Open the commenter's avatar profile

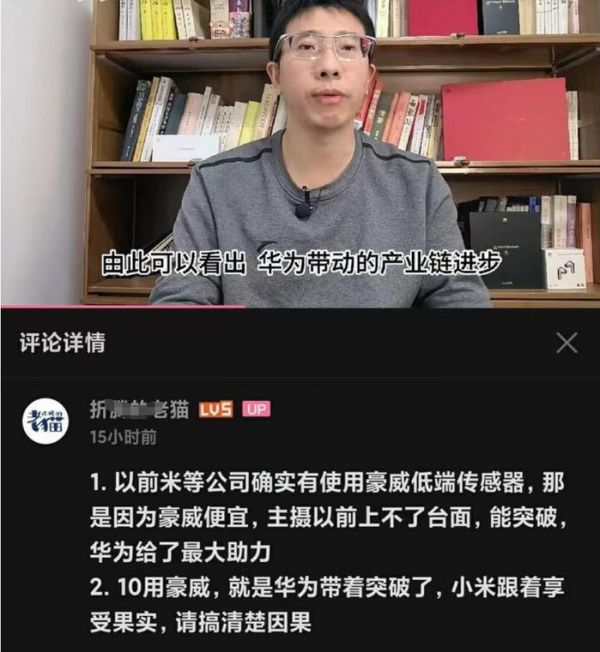[46, 419]
